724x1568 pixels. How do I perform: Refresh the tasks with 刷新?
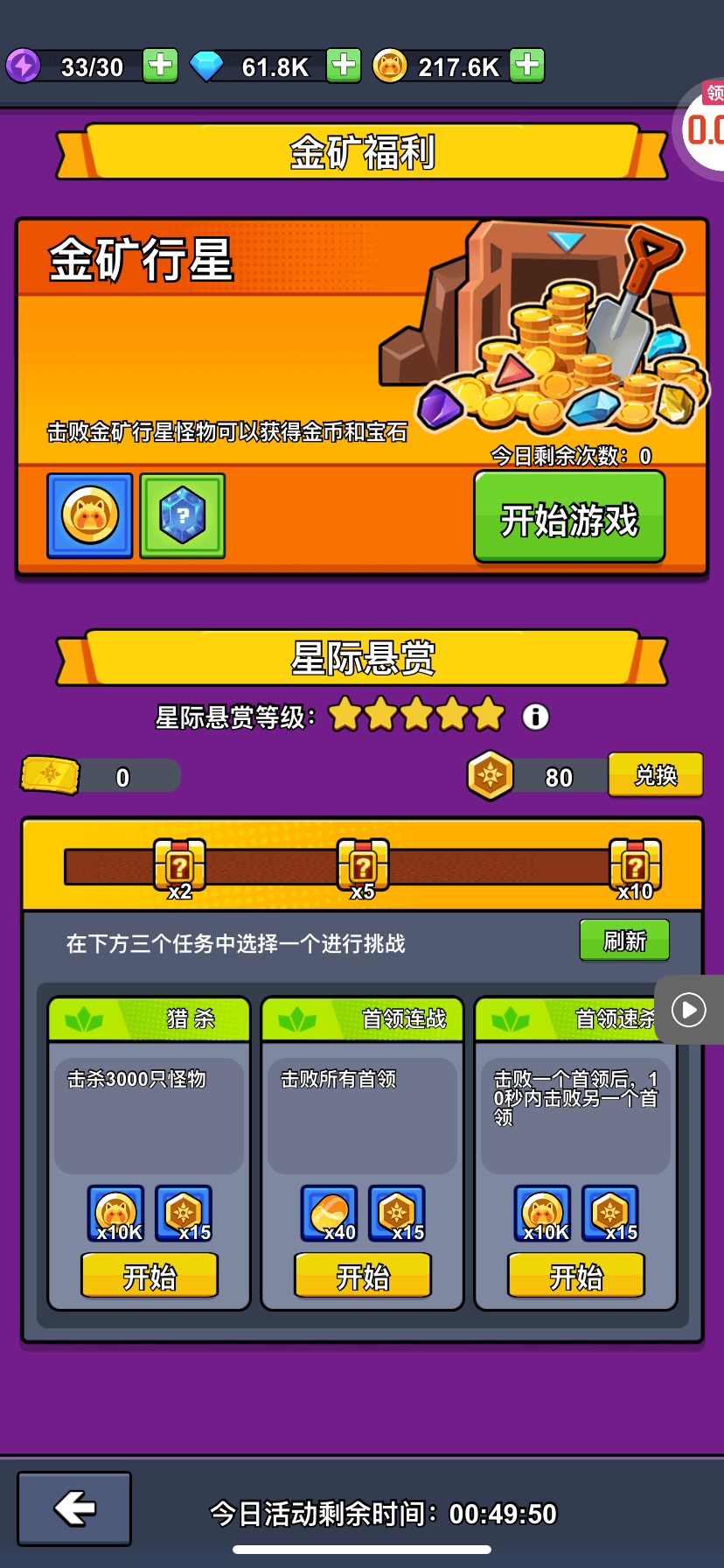pyautogui.click(x=624, y=941)
